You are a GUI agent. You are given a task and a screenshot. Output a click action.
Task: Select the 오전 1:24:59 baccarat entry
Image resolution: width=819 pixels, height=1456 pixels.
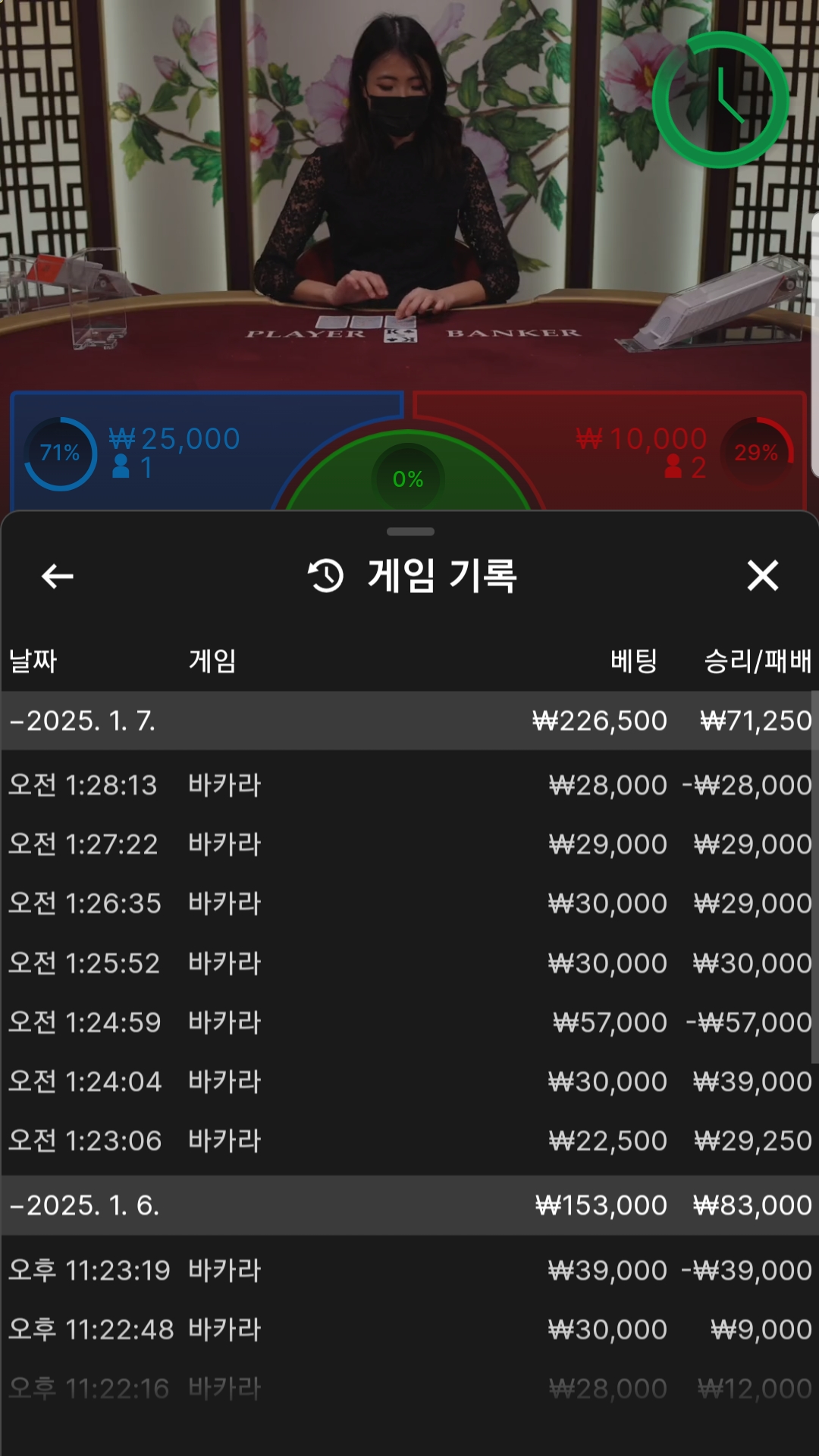(409, 1022)
